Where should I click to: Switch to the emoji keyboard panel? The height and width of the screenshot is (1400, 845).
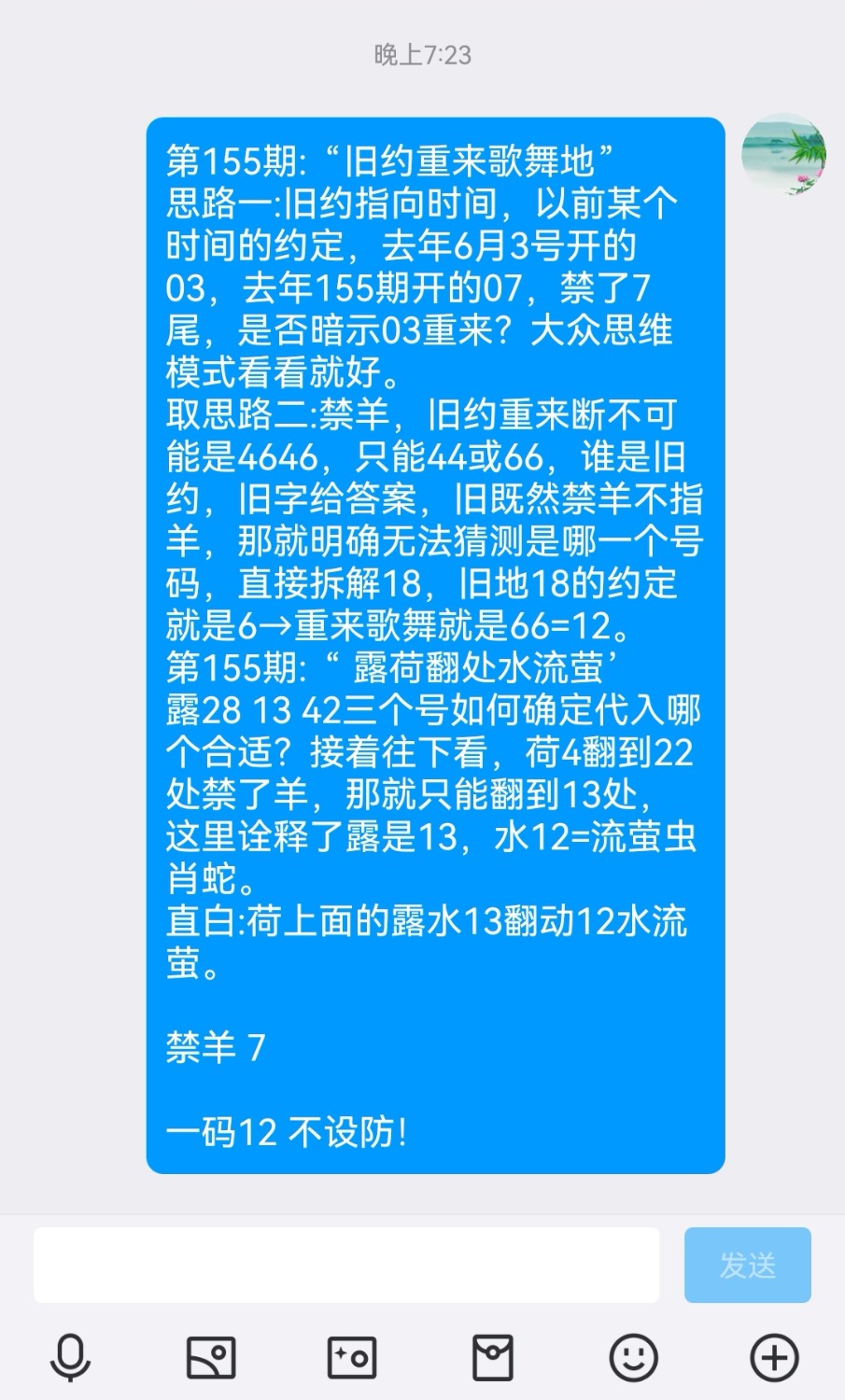pos(634,1358)
